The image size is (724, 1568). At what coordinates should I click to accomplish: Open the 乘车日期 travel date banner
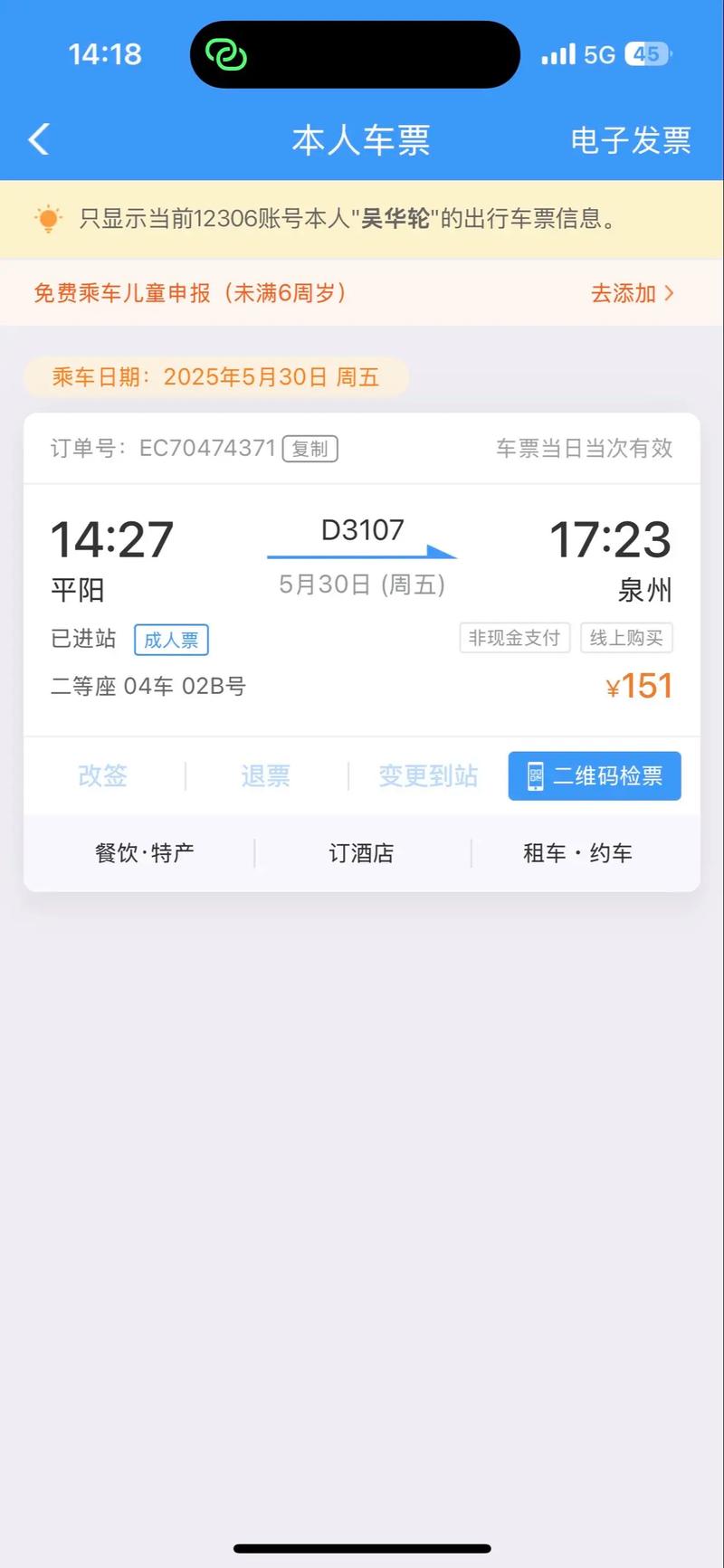[215, 377]
